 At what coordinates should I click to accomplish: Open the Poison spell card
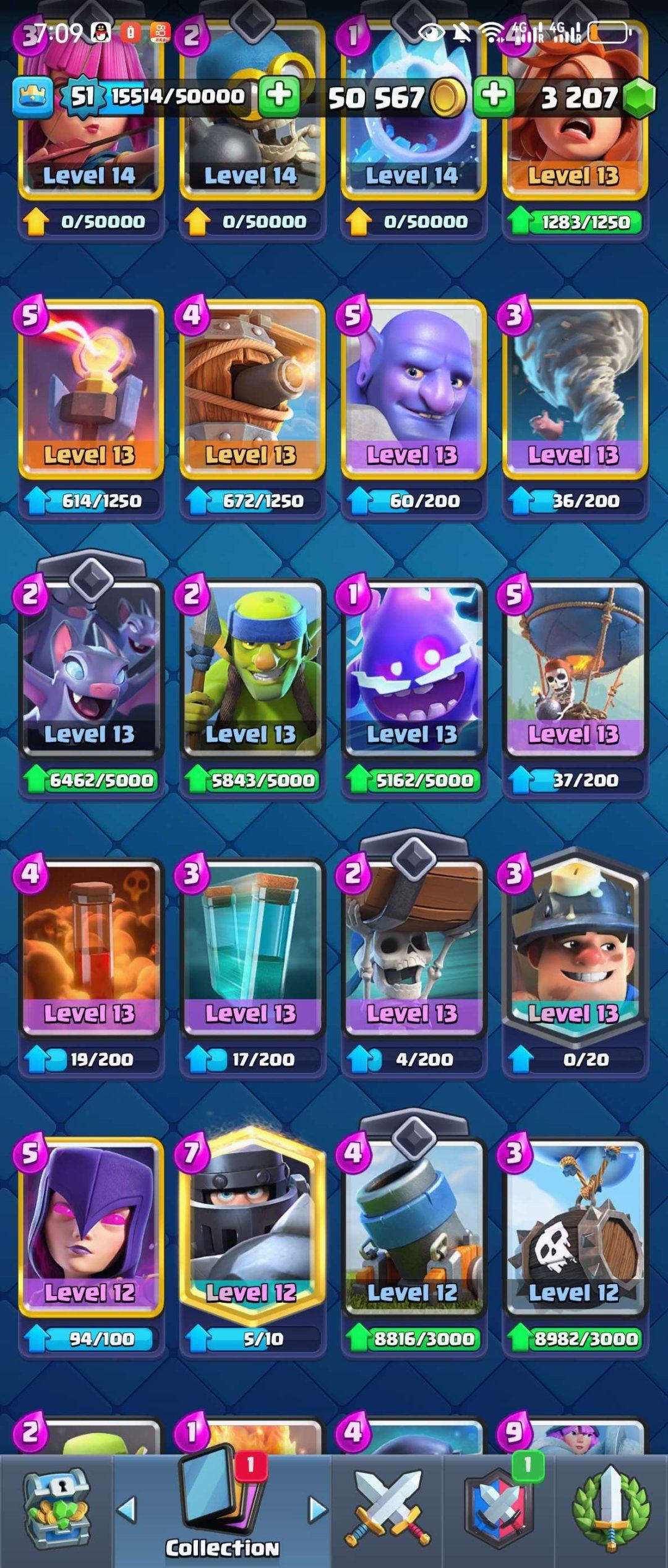tap(91, 946)
